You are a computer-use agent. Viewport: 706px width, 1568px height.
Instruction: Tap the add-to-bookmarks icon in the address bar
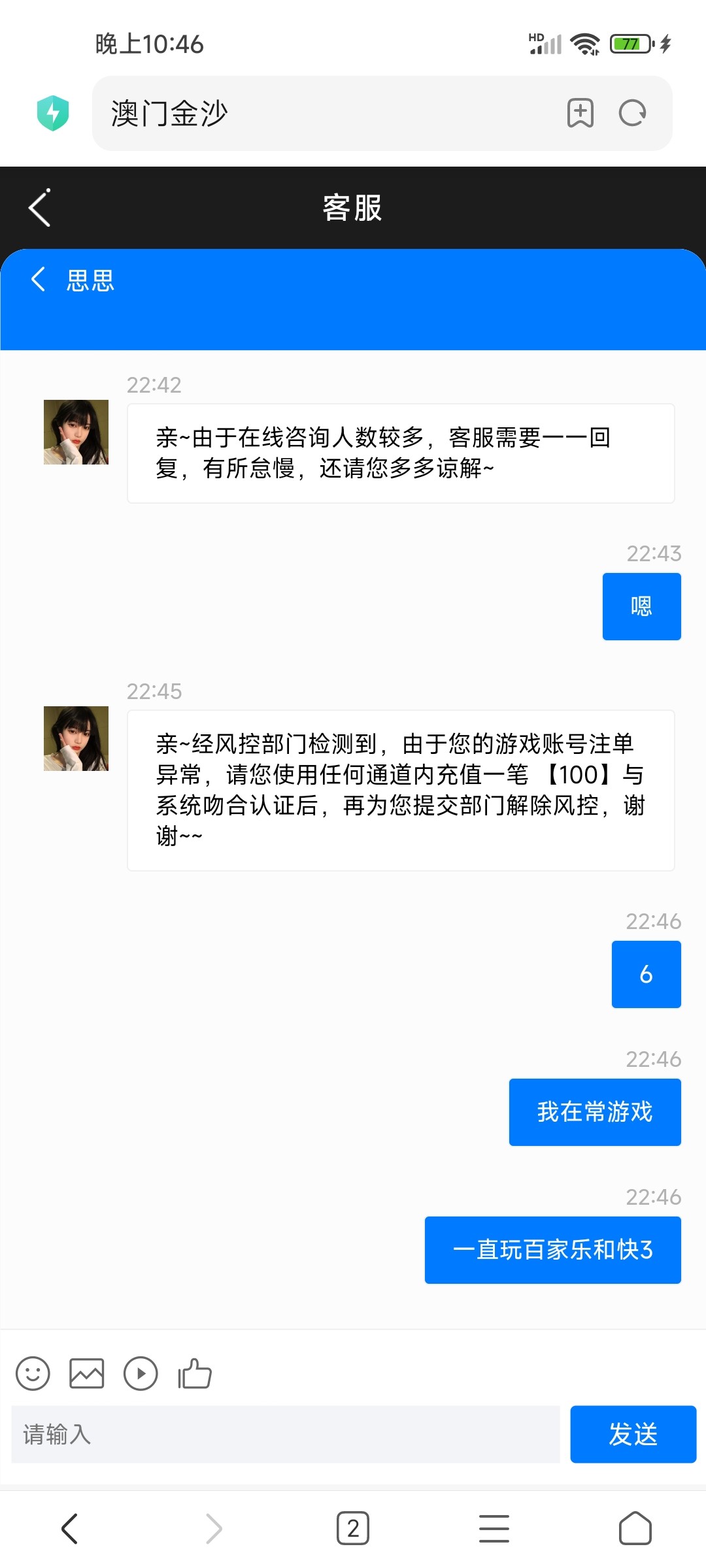579,113
